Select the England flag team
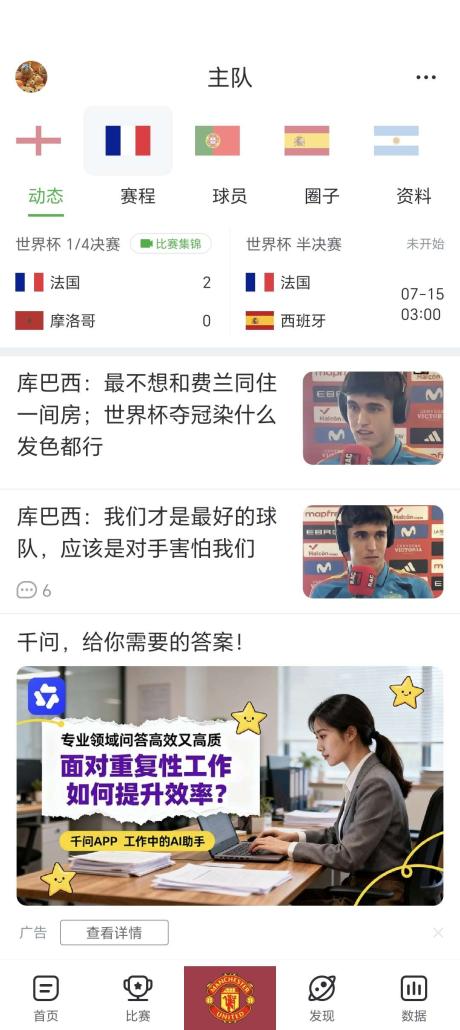The height and width of the screenshot is (1030, 460). [38, 141]
